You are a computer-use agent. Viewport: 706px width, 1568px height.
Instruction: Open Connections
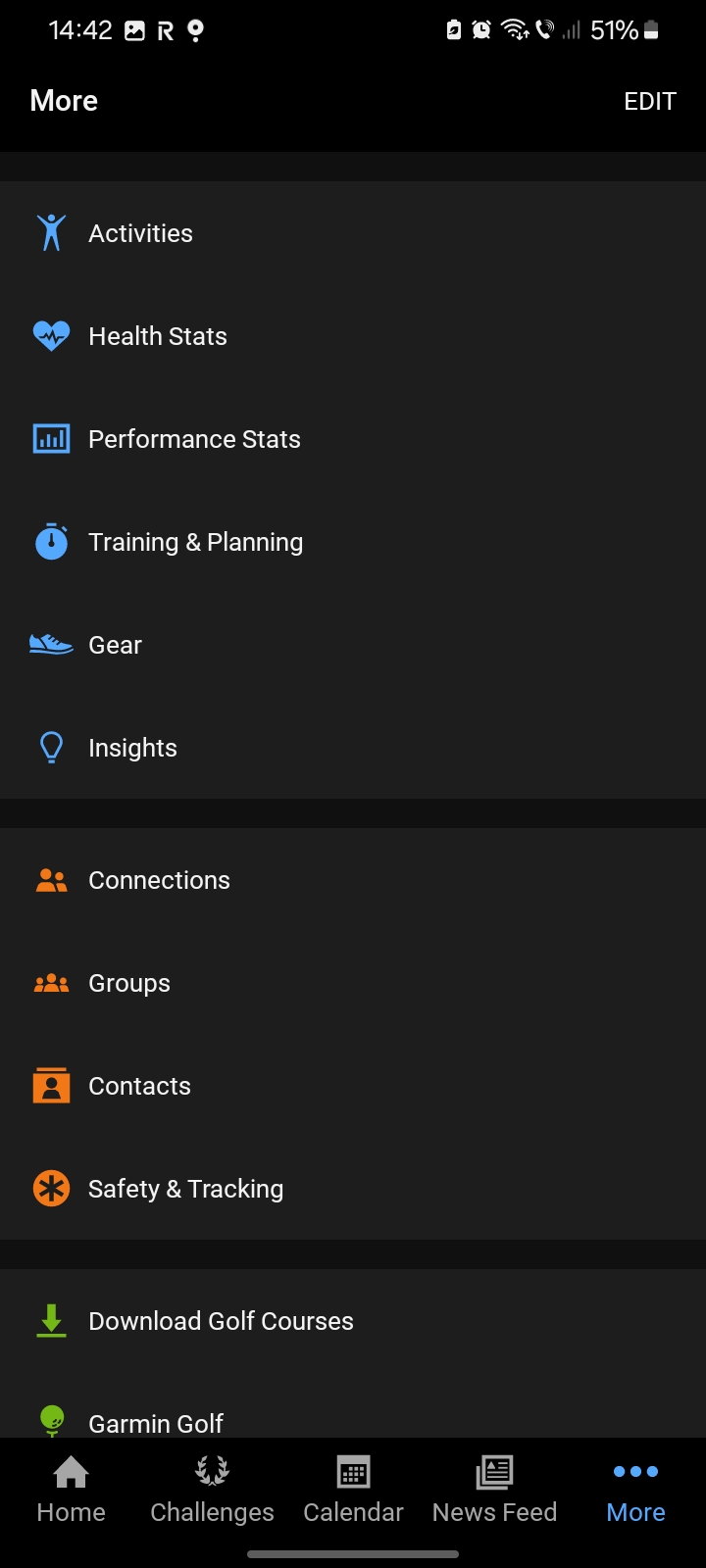353,880
